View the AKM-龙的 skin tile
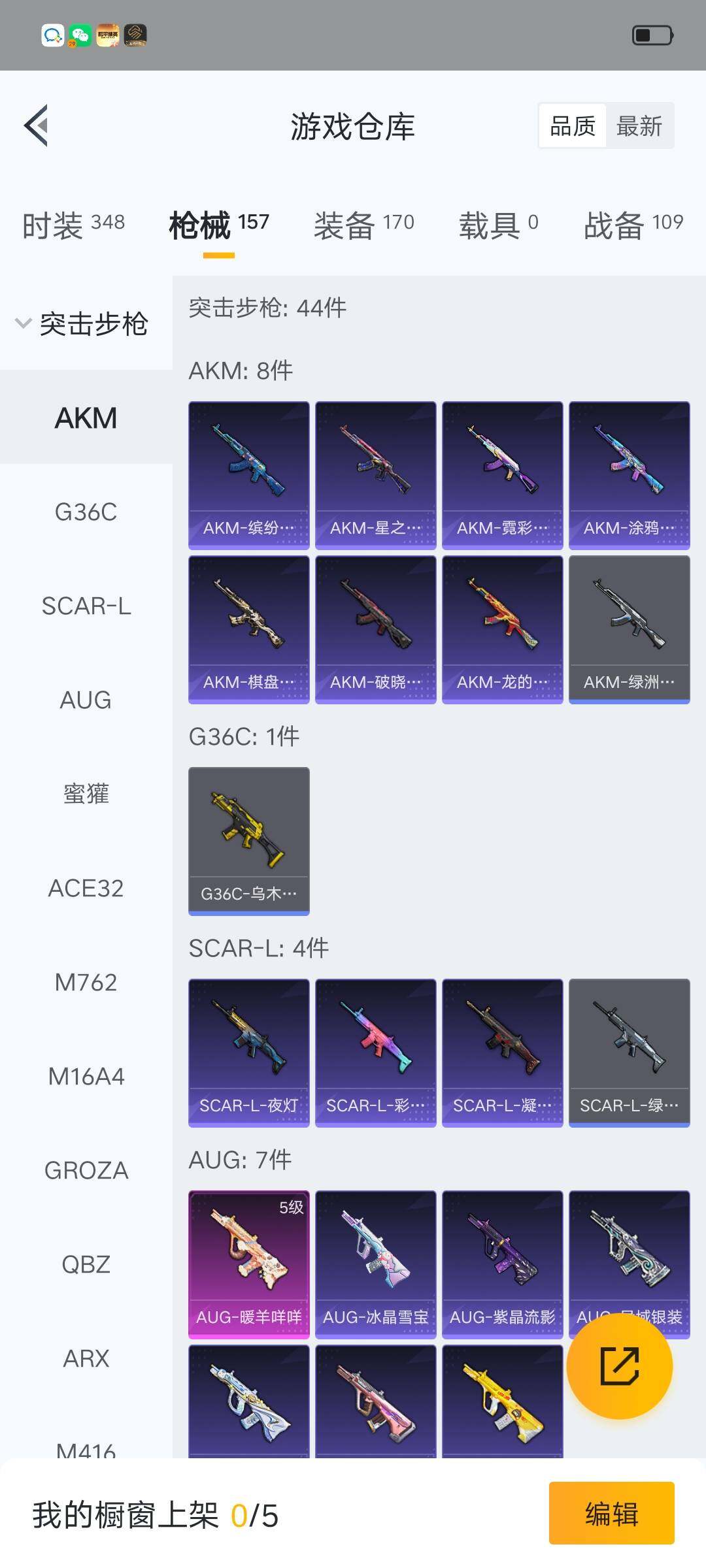 502,629
